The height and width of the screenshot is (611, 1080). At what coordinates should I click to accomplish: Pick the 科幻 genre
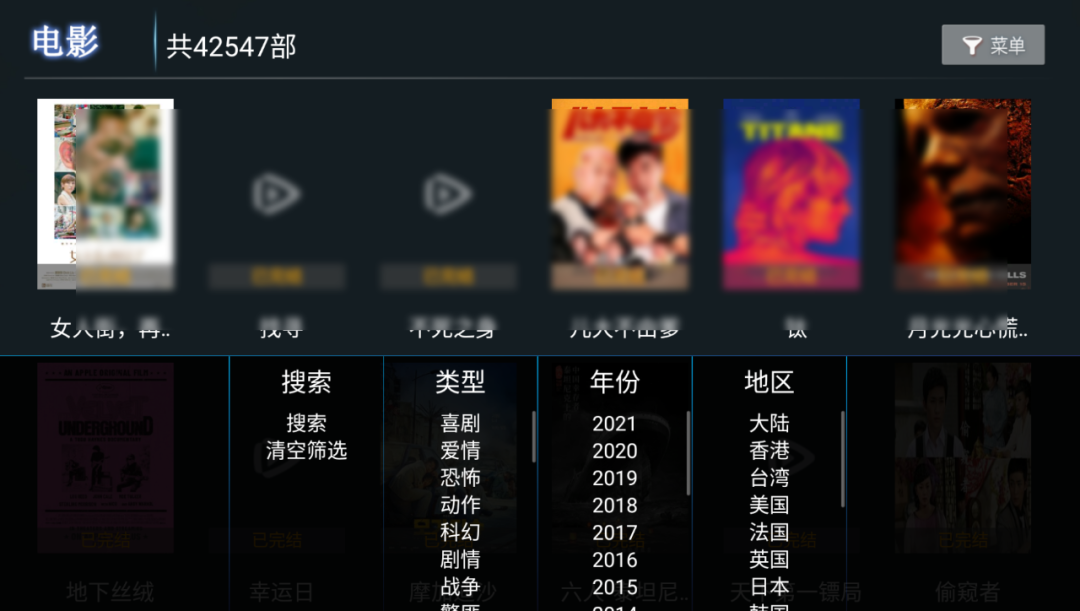click(460, 532)
